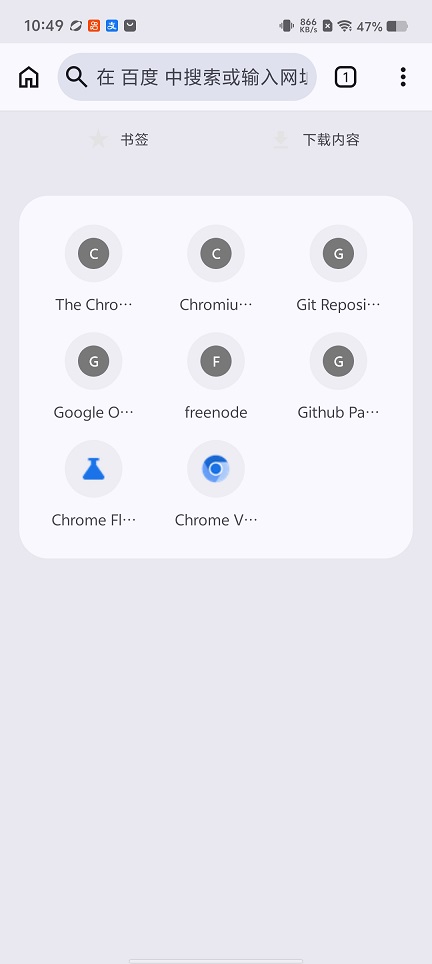The height and width of the screenshot is (964, 432).
Task: Open 书签 bookmarks
Action: click(119, 140)
